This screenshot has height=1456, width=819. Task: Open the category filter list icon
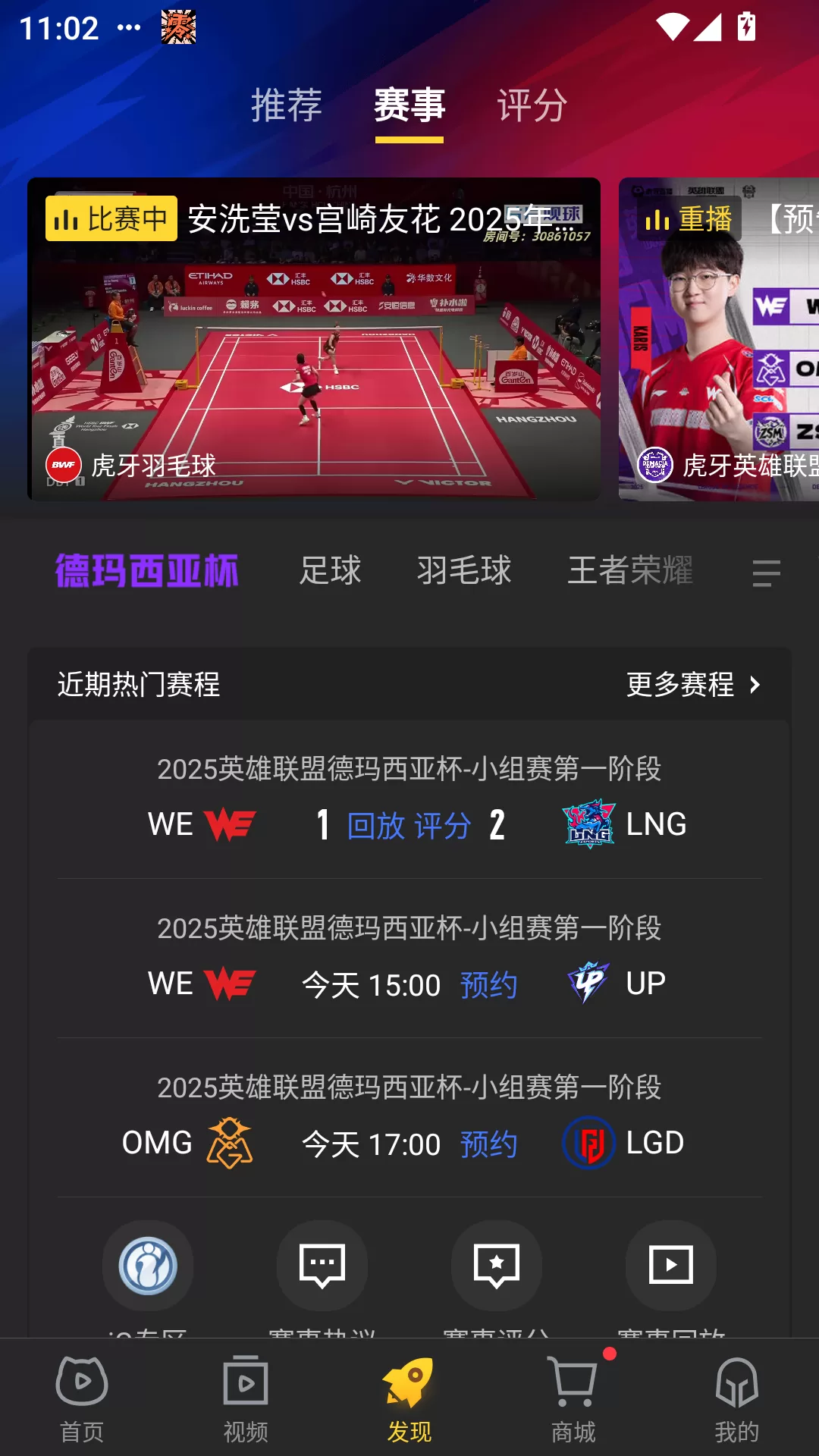(x=767, y=574)
